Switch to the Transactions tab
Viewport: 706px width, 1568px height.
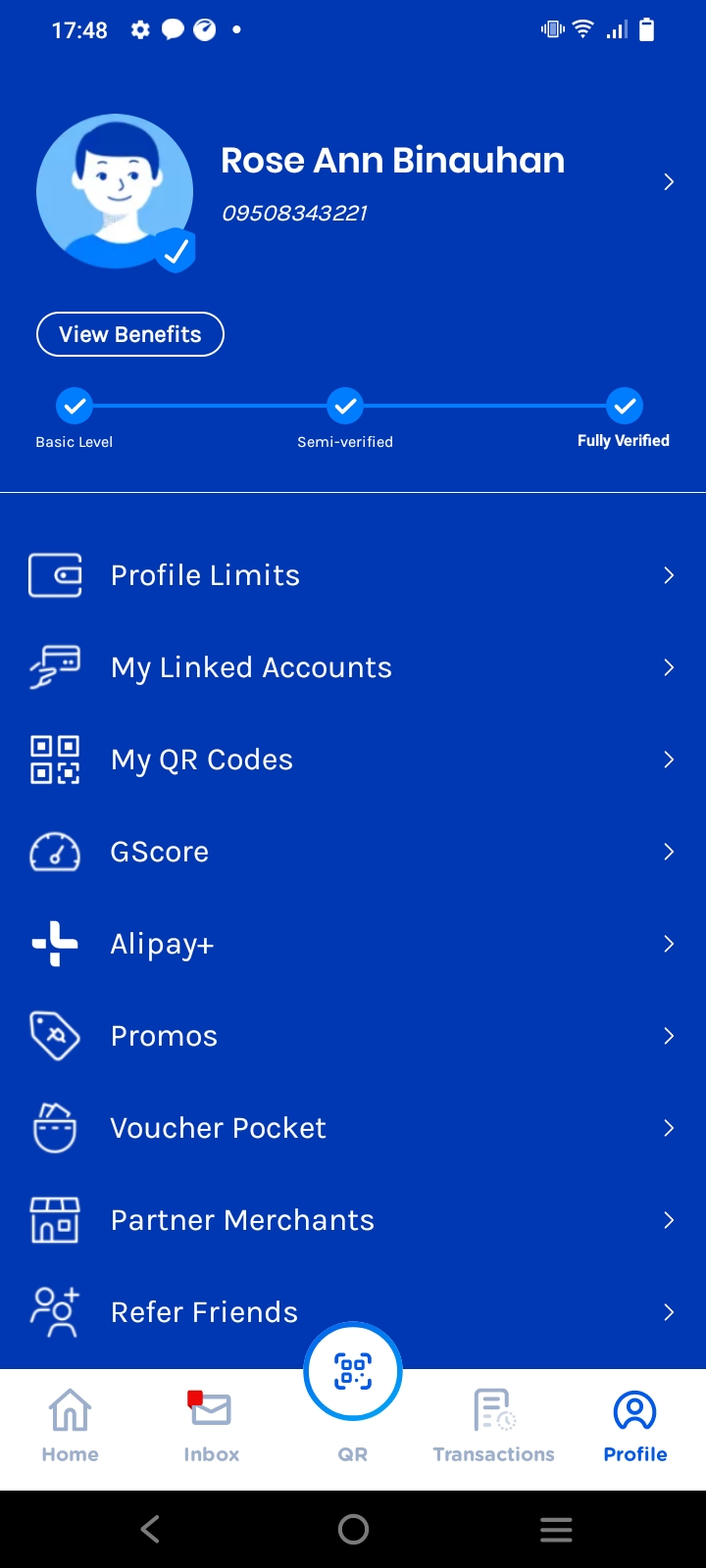[x=494, y=1426]
